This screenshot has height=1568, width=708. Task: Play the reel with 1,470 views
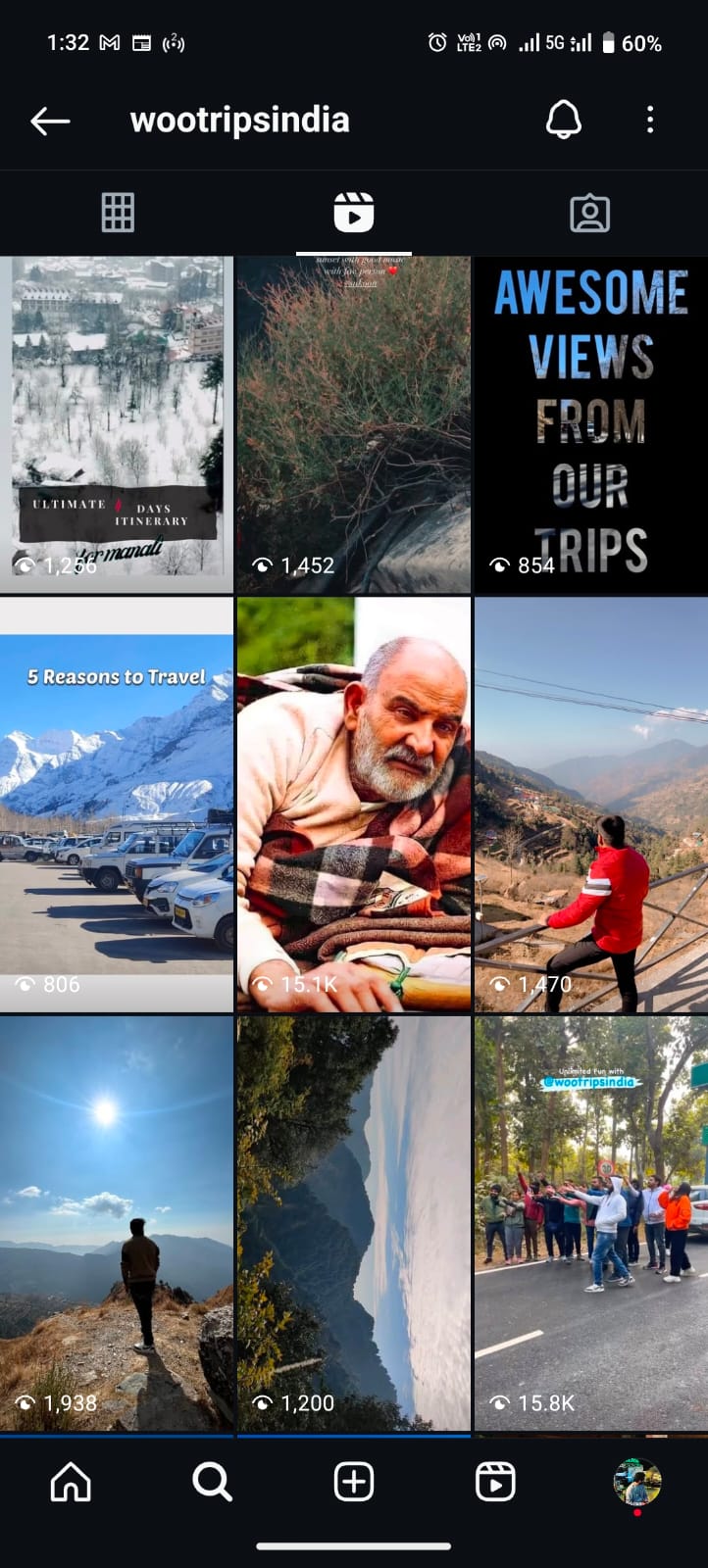click(x=590, y=804)
